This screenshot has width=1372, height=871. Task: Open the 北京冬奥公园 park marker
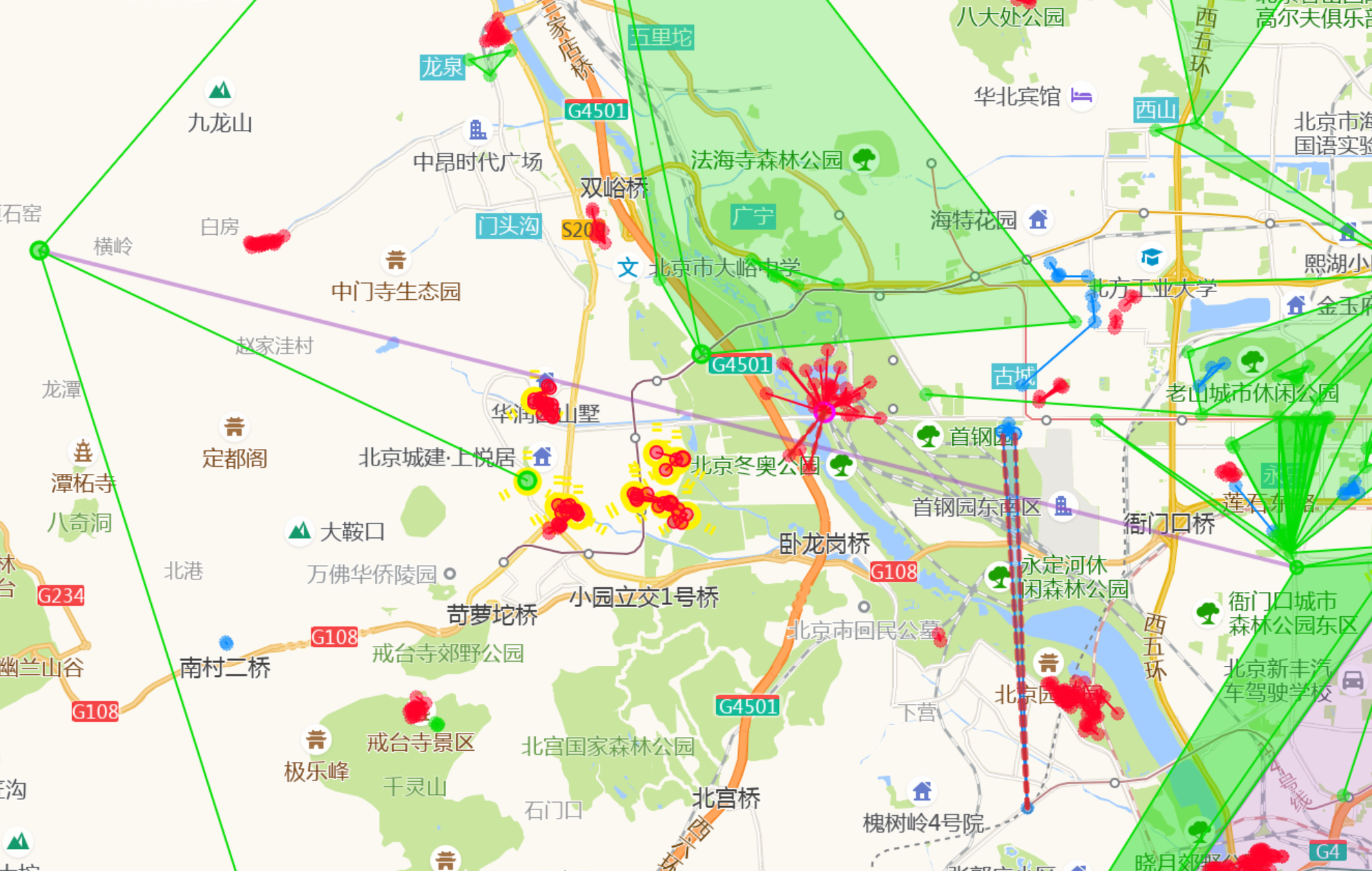841,465
